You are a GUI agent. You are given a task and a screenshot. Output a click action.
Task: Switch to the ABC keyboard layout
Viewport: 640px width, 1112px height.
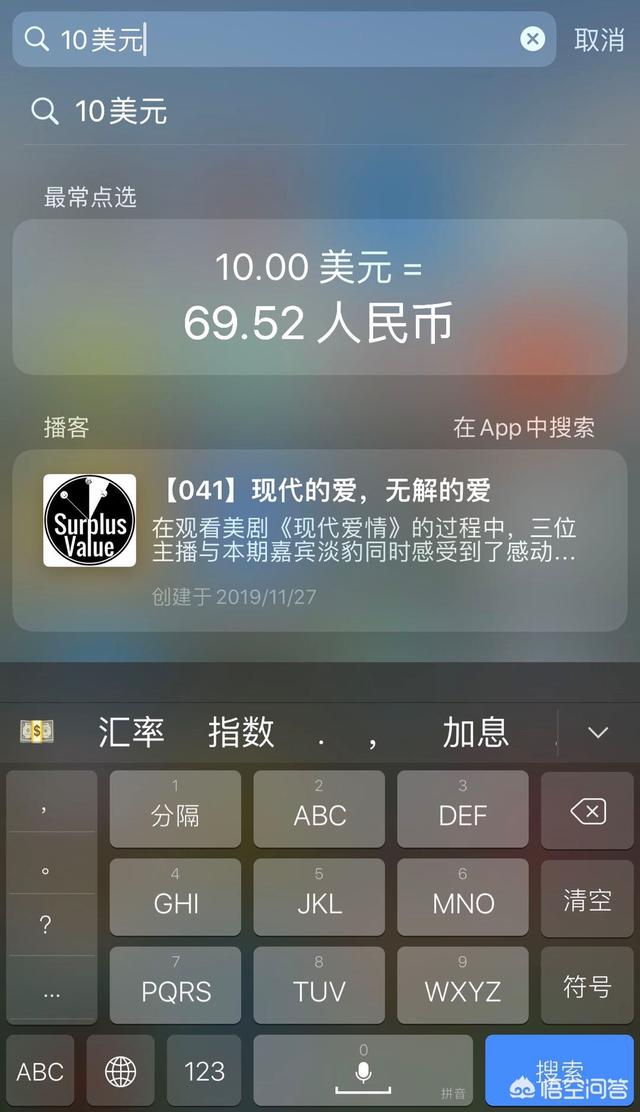[40, 1072]
